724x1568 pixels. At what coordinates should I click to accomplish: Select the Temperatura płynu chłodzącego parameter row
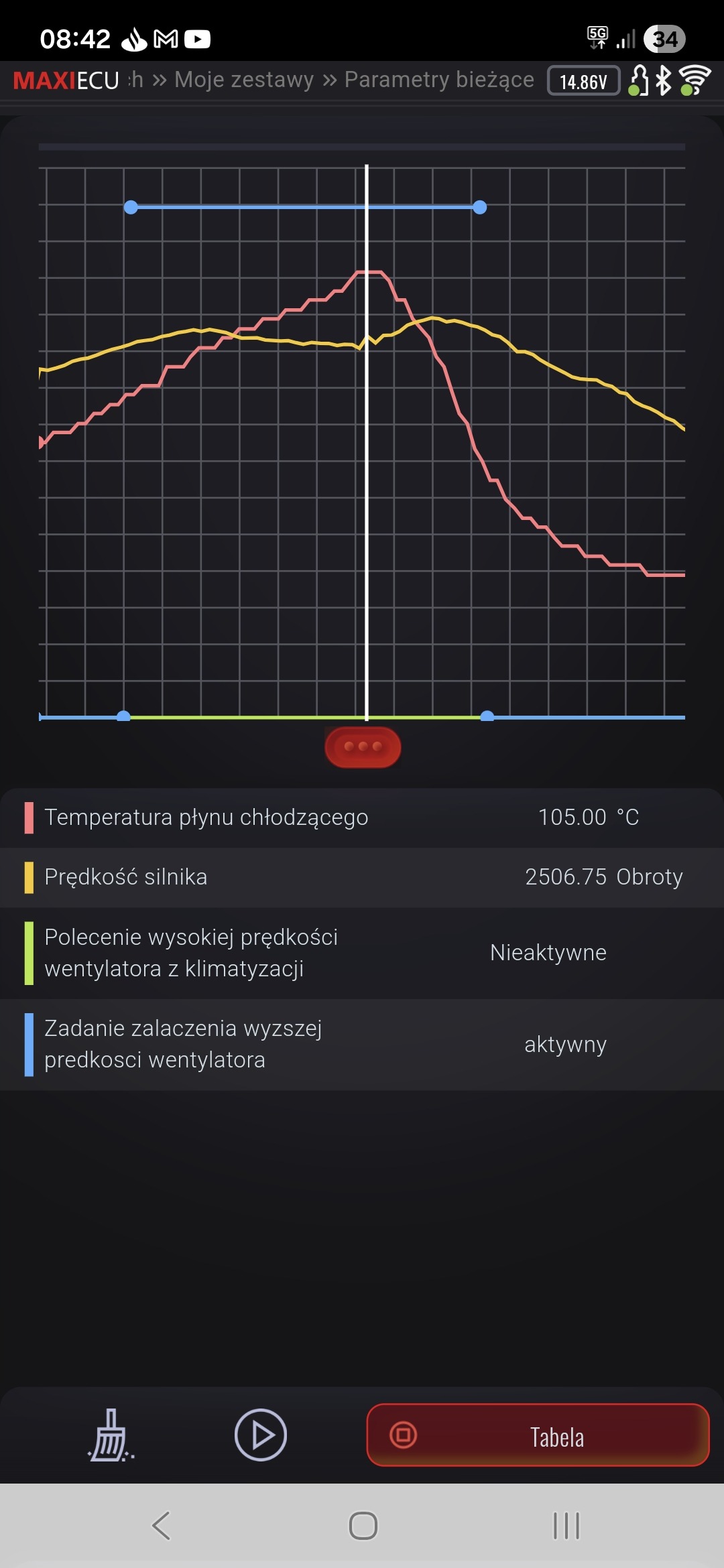362,818
